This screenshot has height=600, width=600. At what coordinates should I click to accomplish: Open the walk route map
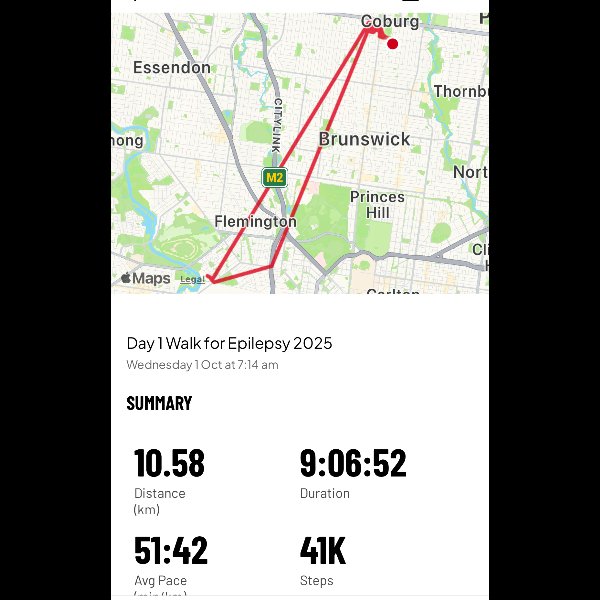300,150
